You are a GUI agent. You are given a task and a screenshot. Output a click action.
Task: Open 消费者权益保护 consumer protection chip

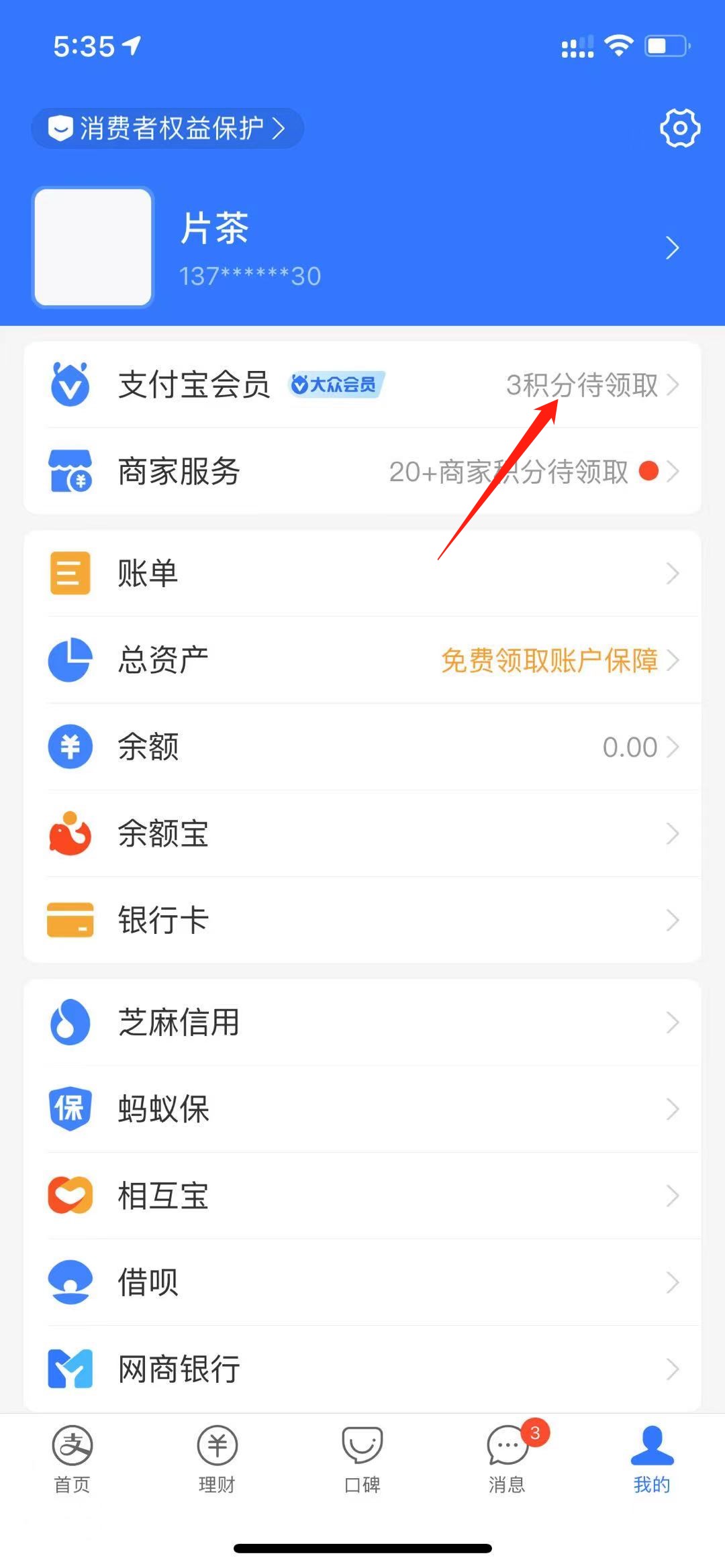point(167,127)
